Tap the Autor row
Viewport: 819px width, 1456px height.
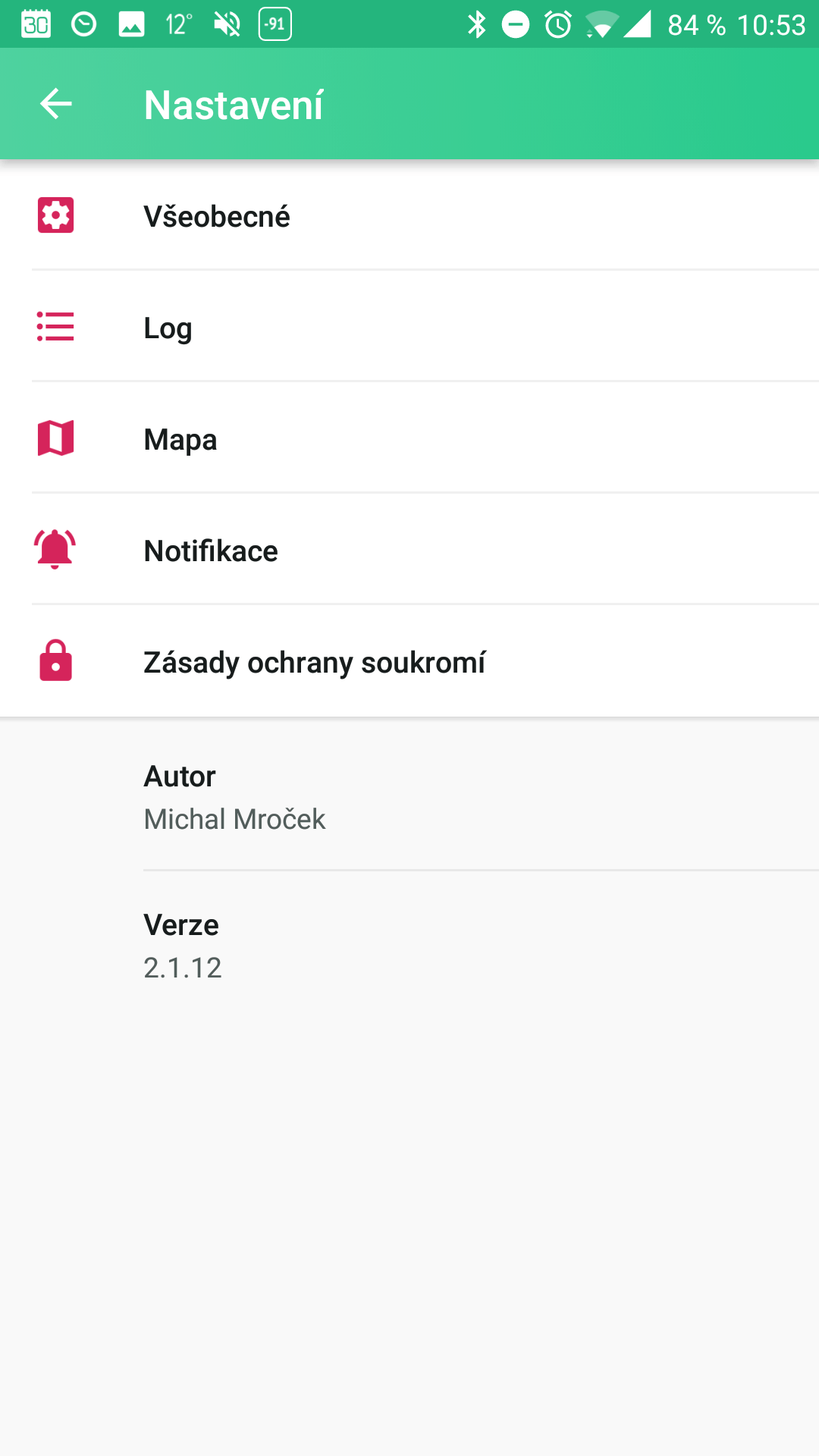pos(409,796)
